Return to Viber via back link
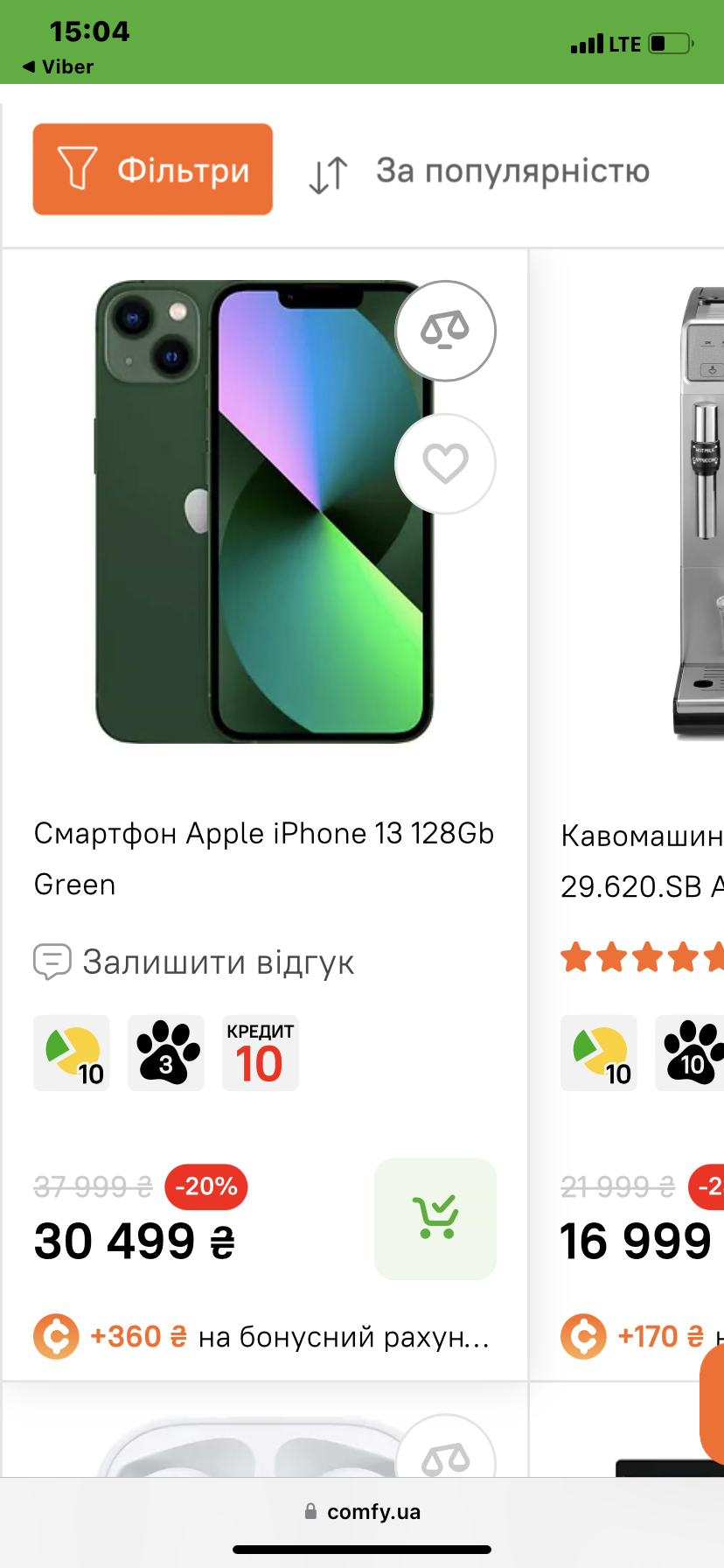This screenshot has width=724, height=1568. point(58,66)
